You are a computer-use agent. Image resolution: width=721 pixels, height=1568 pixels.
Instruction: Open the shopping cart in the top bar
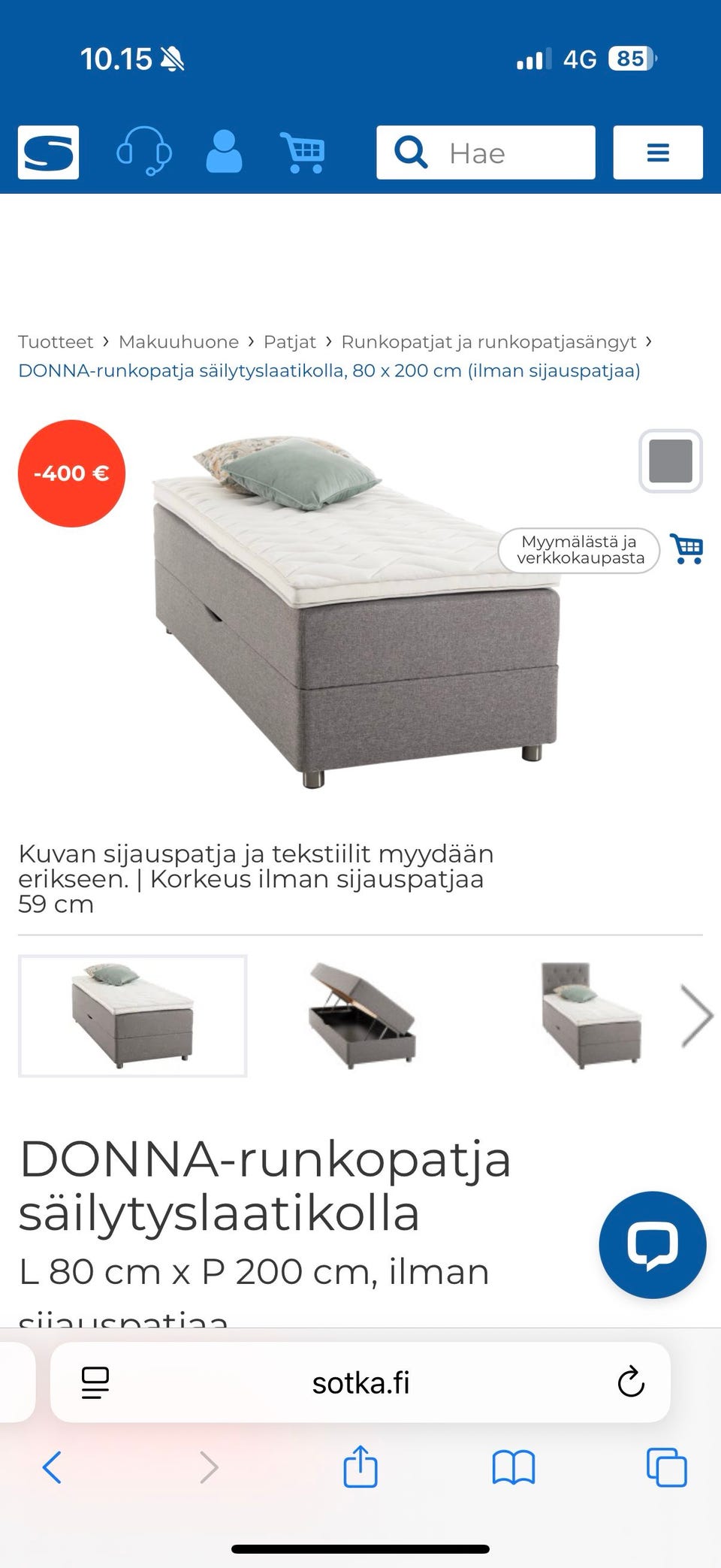(303, 153)
